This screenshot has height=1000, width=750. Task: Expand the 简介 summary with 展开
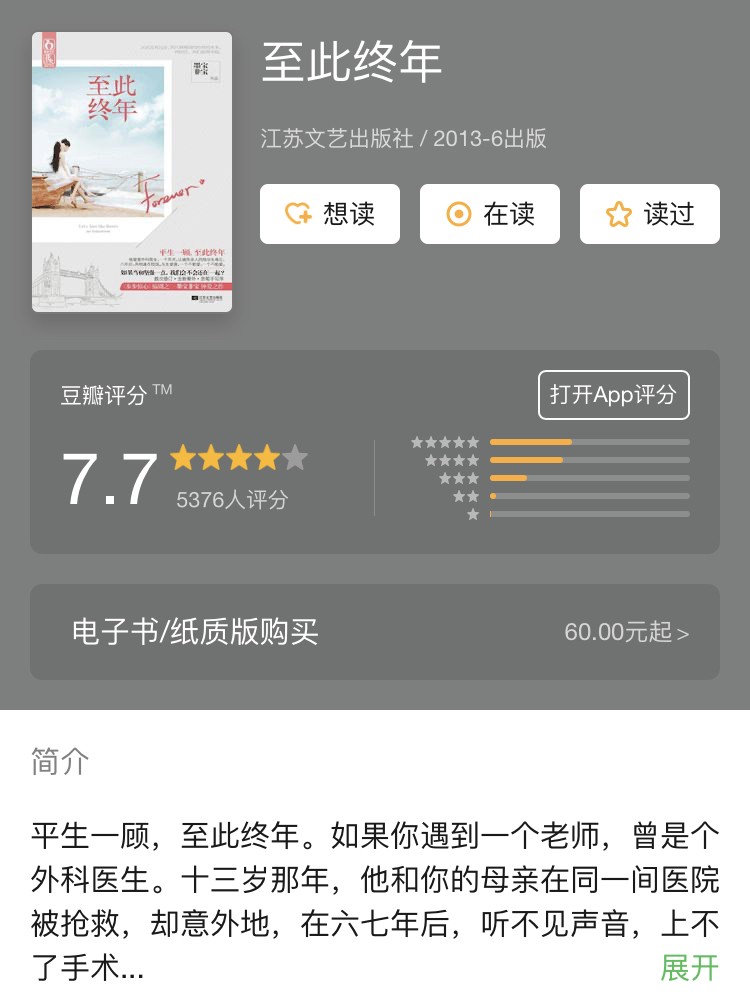tap(689, 967)
